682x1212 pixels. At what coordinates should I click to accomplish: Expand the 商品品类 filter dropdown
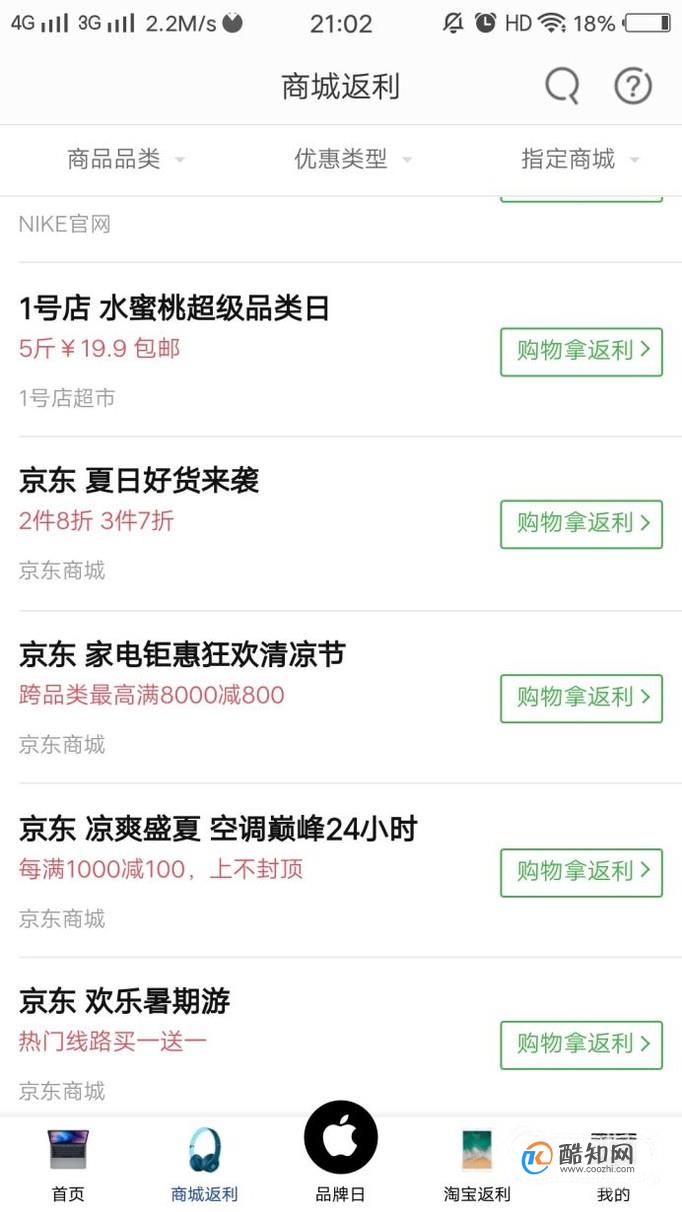[x=125, y=159]
